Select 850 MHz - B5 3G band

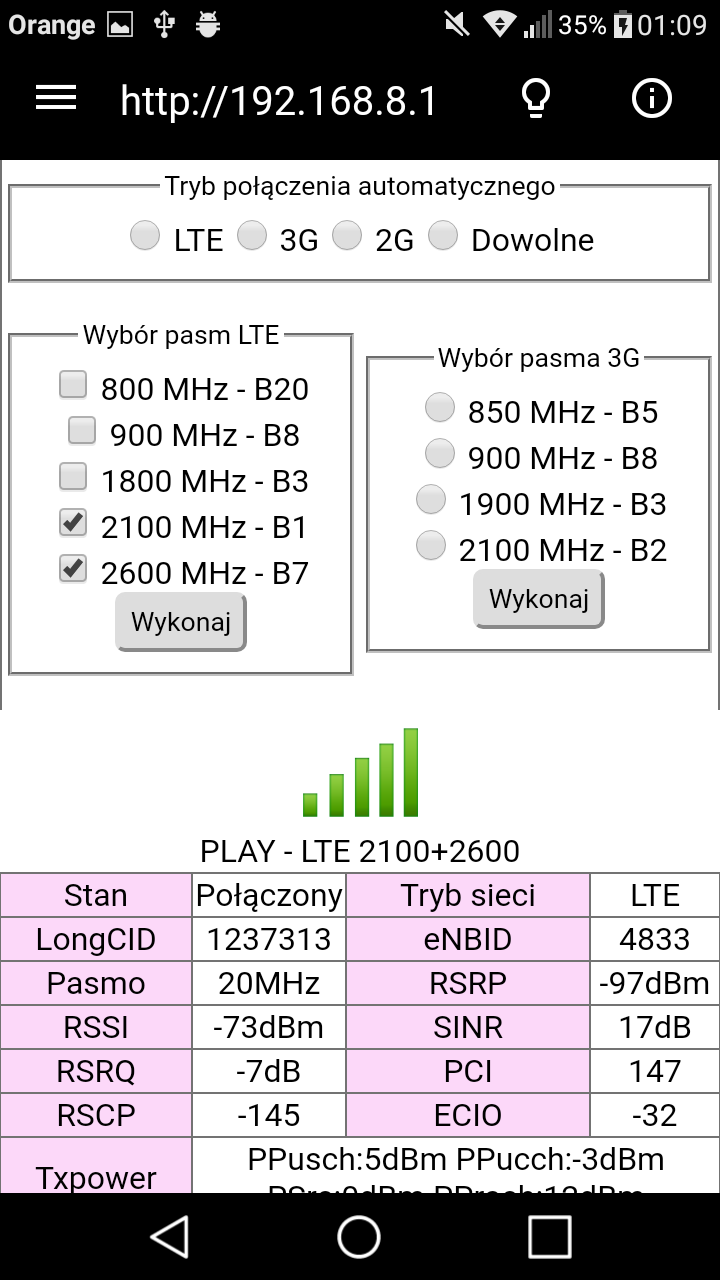pyautogui.click(x=440, y=407)
